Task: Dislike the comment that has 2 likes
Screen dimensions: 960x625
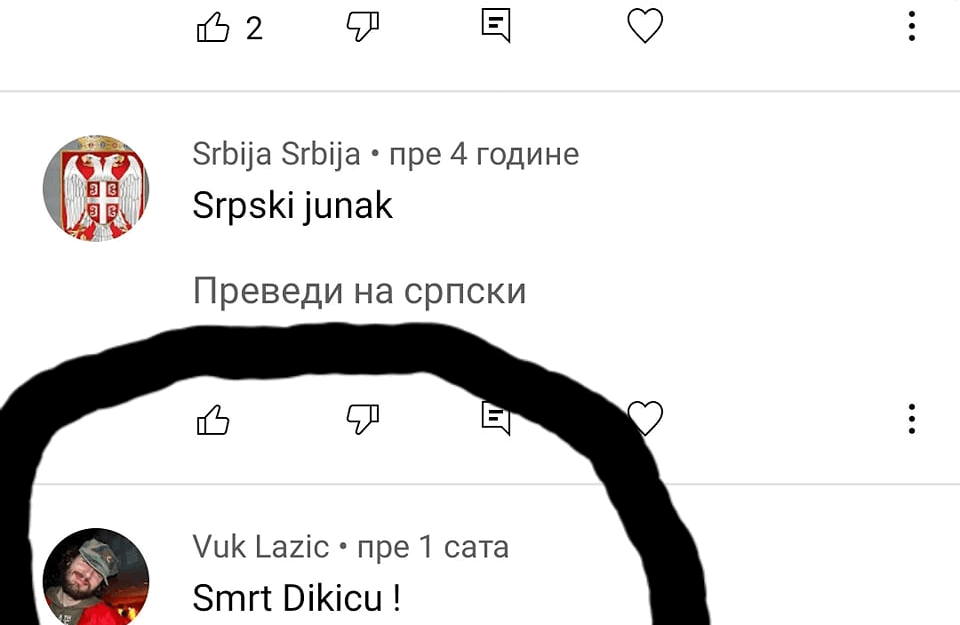Action: (x=362, y=27)
